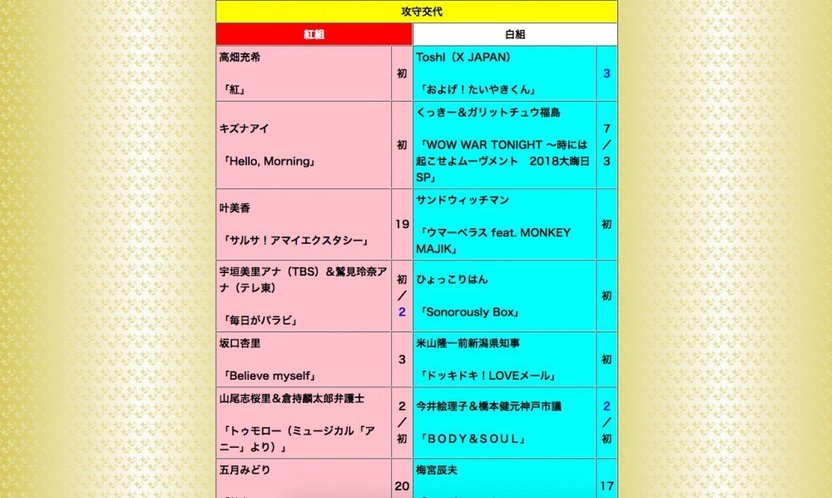Open the blue 2 link beside 宇垣美里アナ

[x=402, y=312]
